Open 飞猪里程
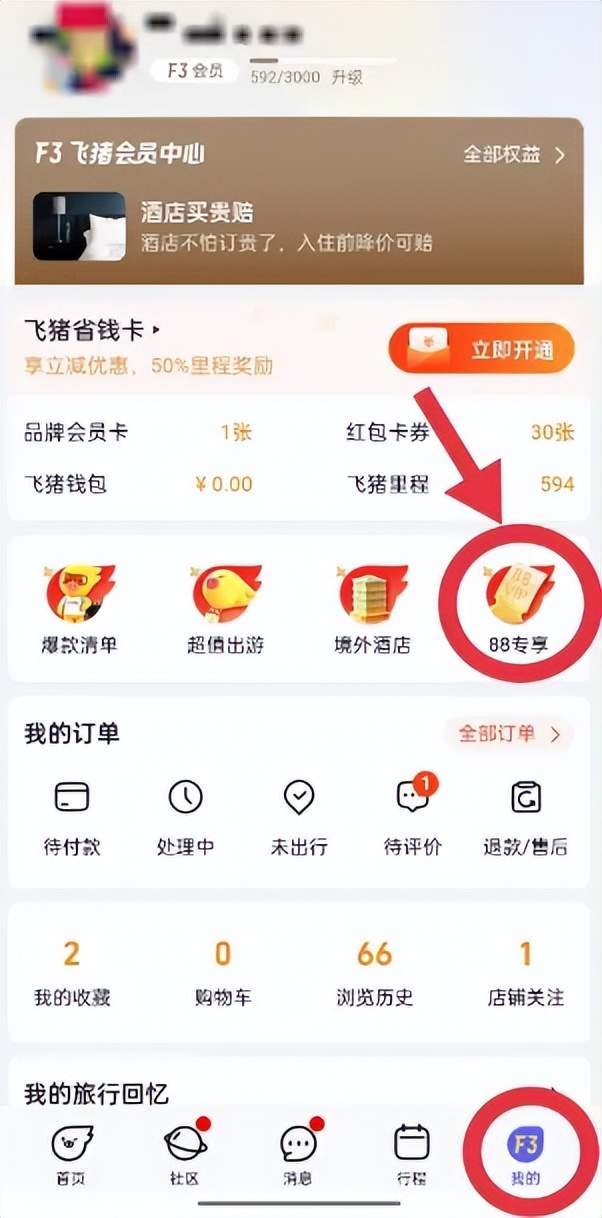Viewport: 602px width, 1218px height. click(460, 485)
